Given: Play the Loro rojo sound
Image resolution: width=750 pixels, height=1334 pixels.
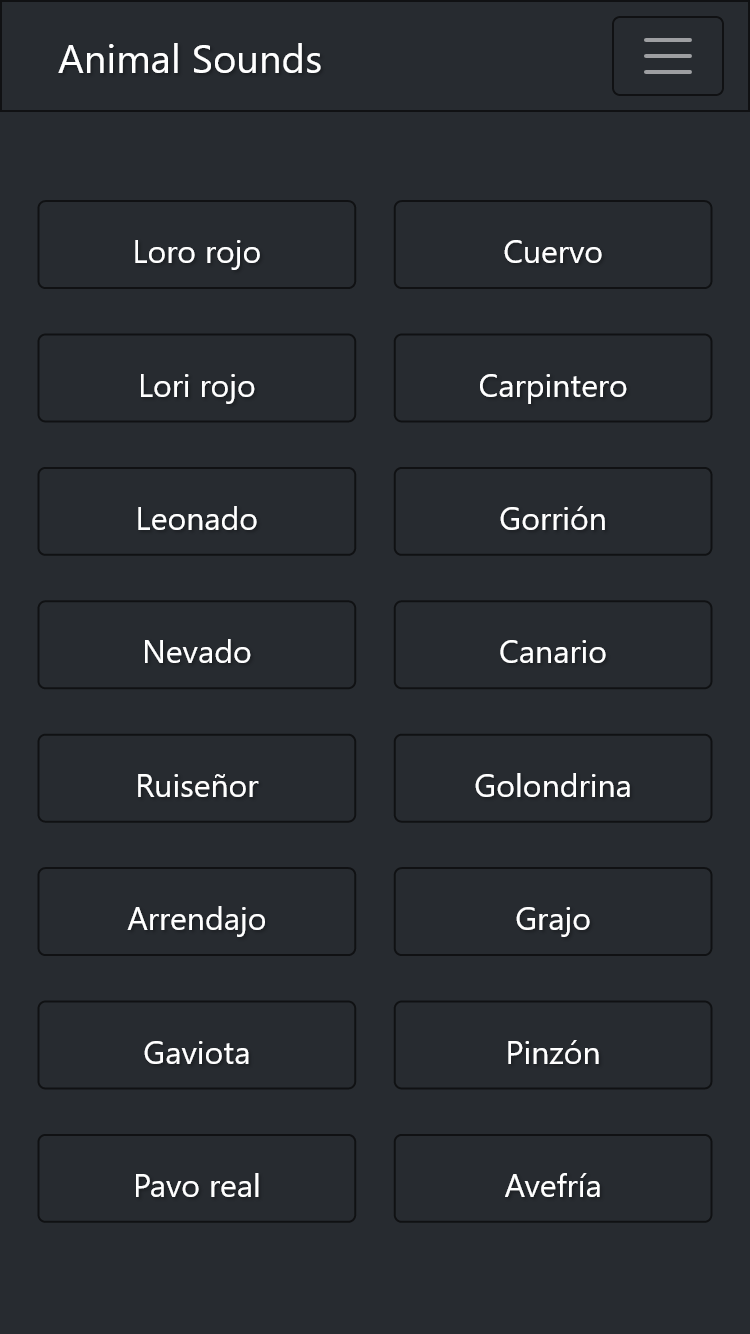Looking at the screenshot, I should coord(197,245).
